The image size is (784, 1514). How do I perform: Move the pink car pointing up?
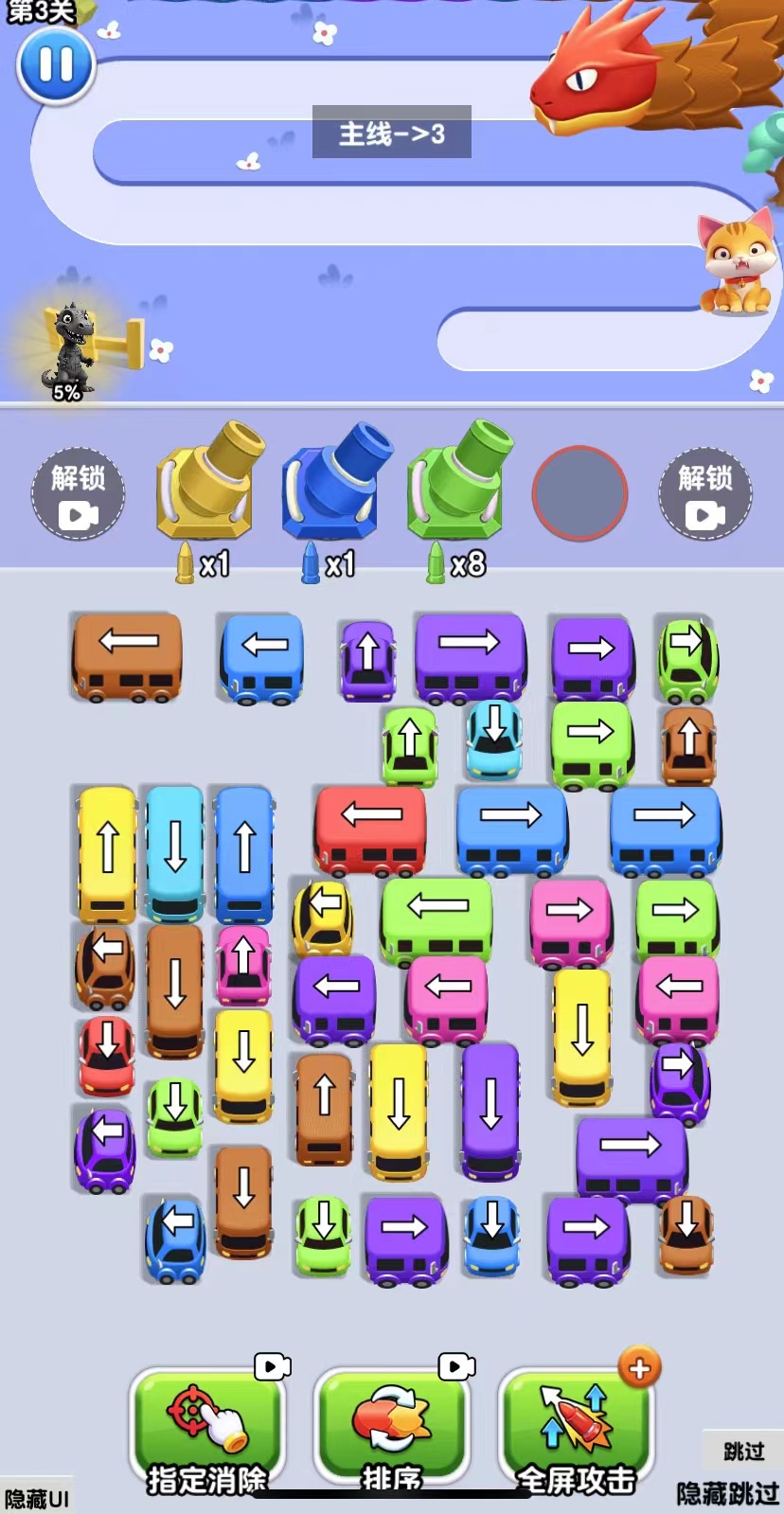coord(243,963)
